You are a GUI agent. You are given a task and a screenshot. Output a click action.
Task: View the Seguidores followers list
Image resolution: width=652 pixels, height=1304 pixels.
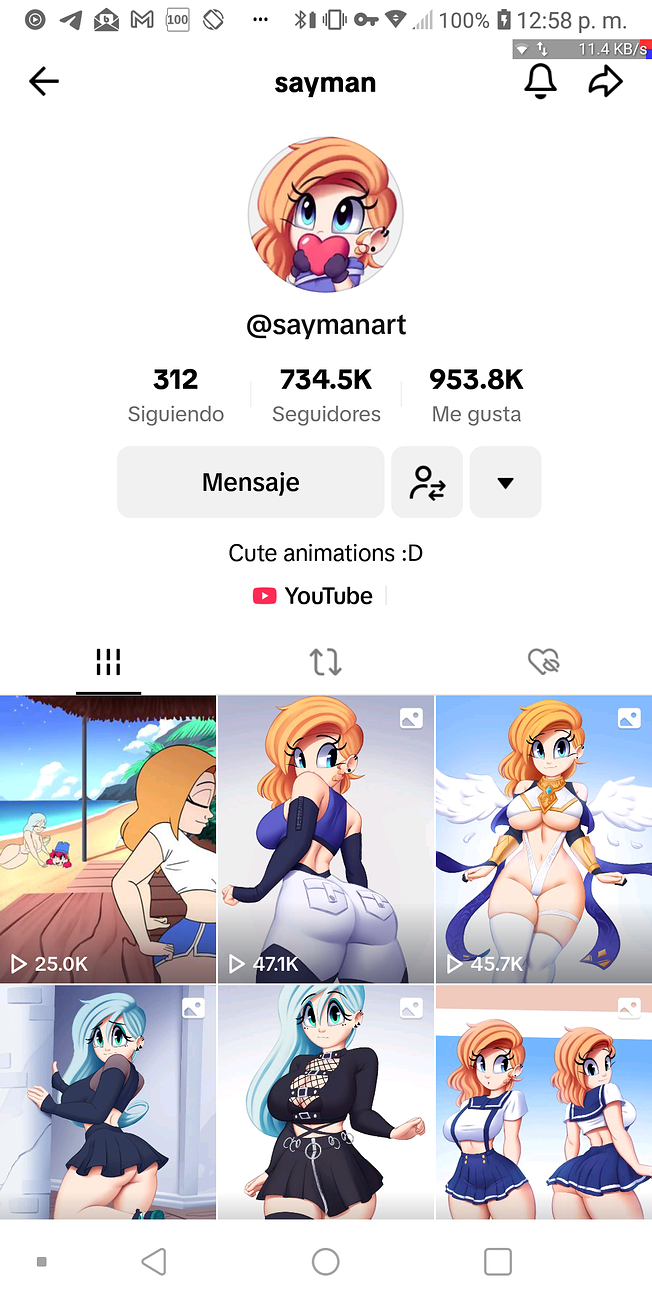[x=326, y=395]
